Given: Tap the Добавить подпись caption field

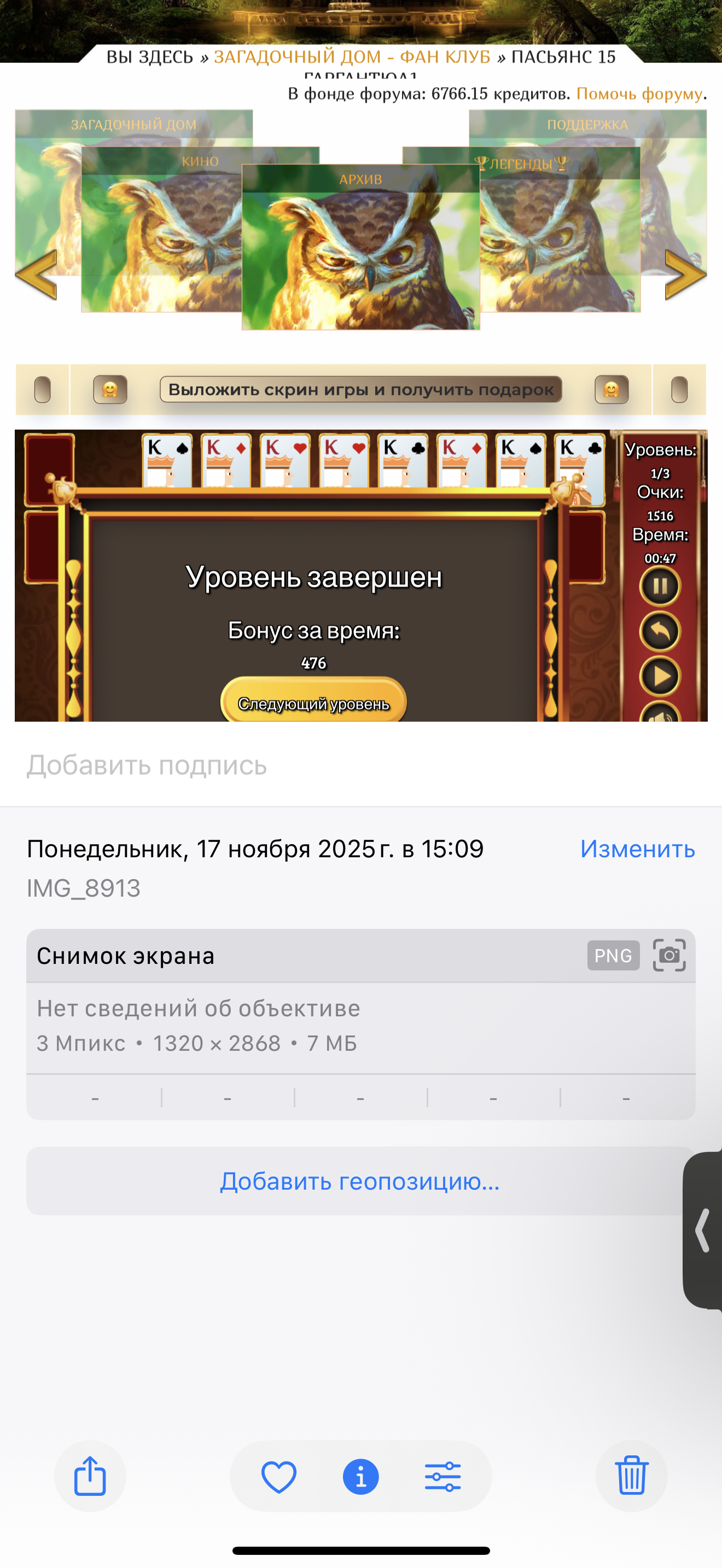Looking at the screenshot, I should point(146,765).
